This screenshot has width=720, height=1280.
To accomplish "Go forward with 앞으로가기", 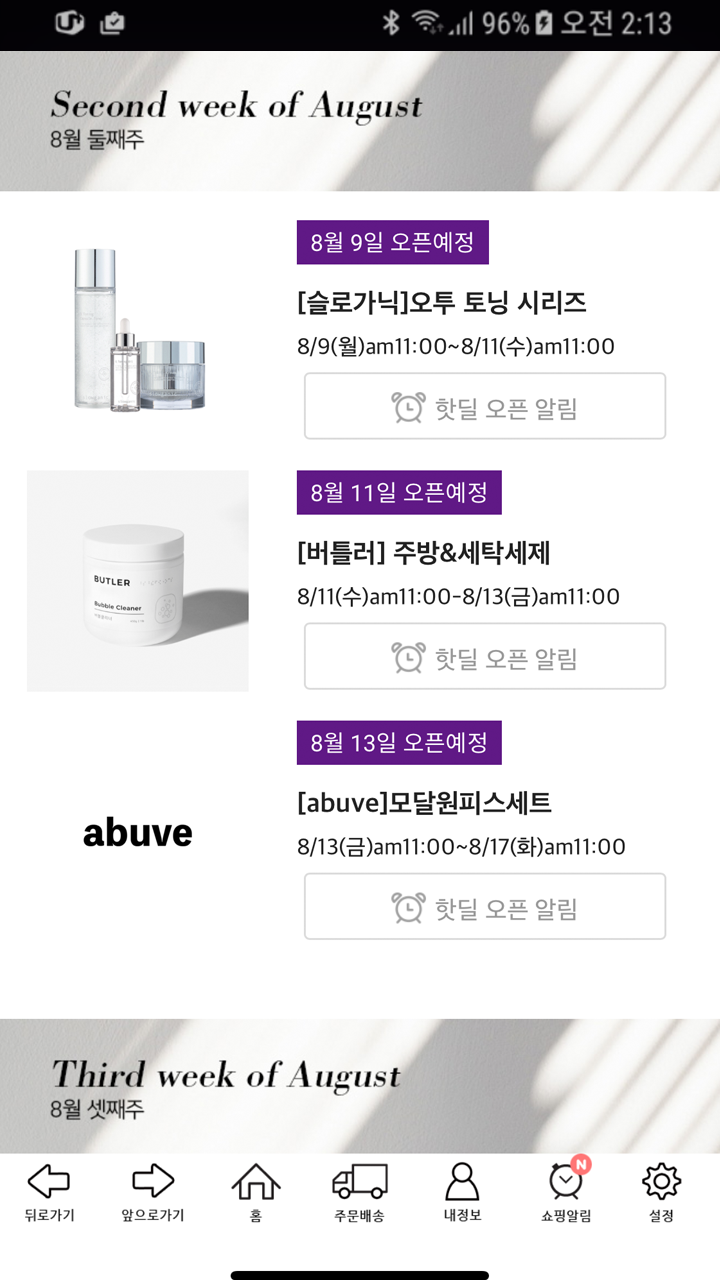I will [x=153, y=1192].
